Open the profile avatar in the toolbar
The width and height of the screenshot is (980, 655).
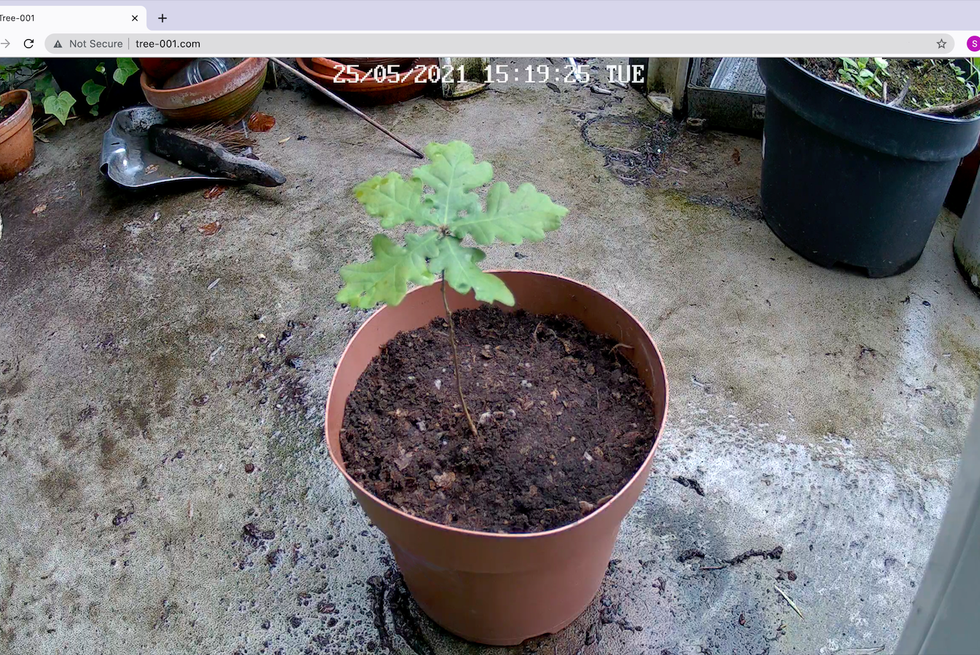point(973,44)
